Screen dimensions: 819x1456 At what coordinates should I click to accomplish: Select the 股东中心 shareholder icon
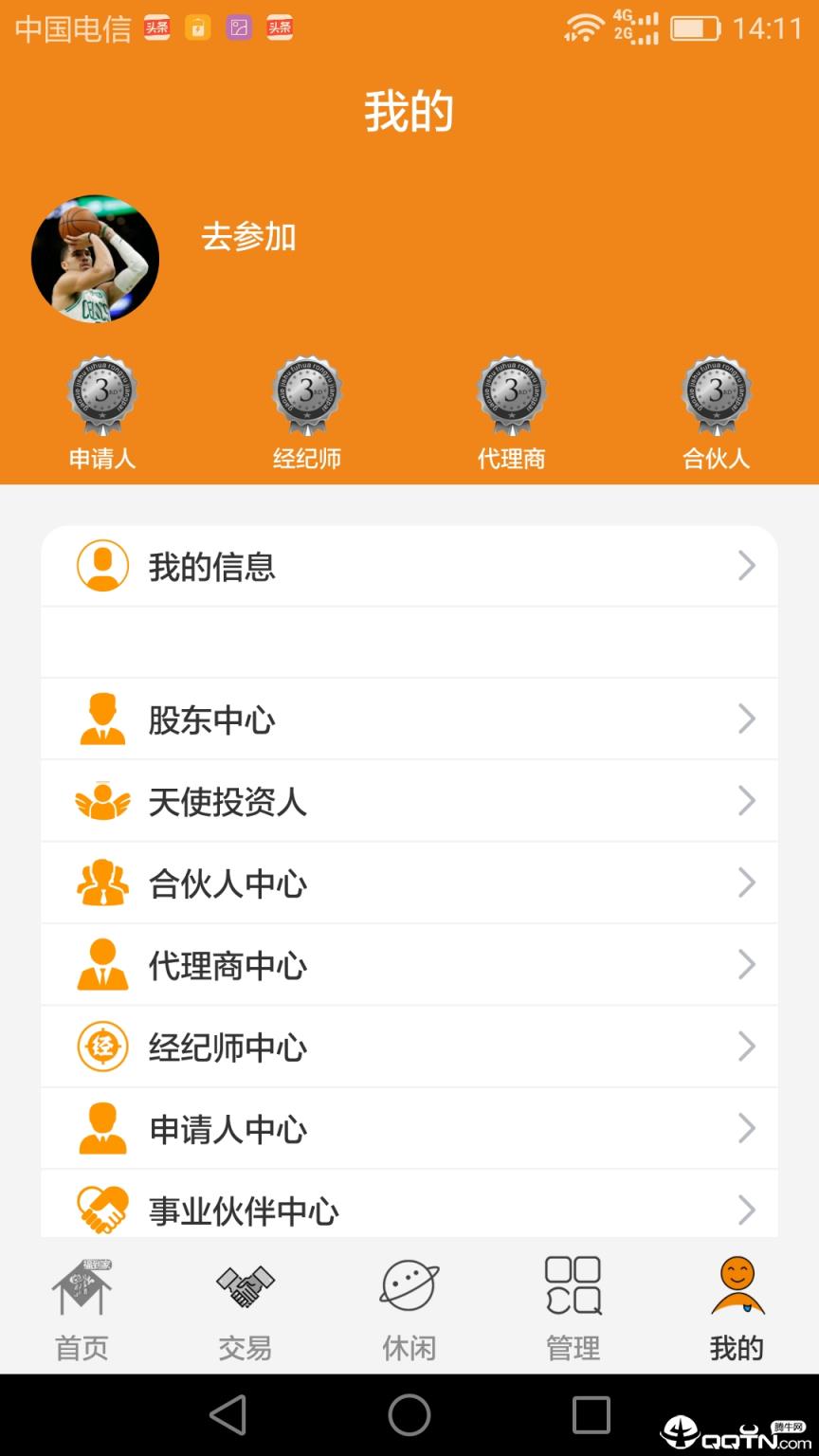[x=102, y=719]
